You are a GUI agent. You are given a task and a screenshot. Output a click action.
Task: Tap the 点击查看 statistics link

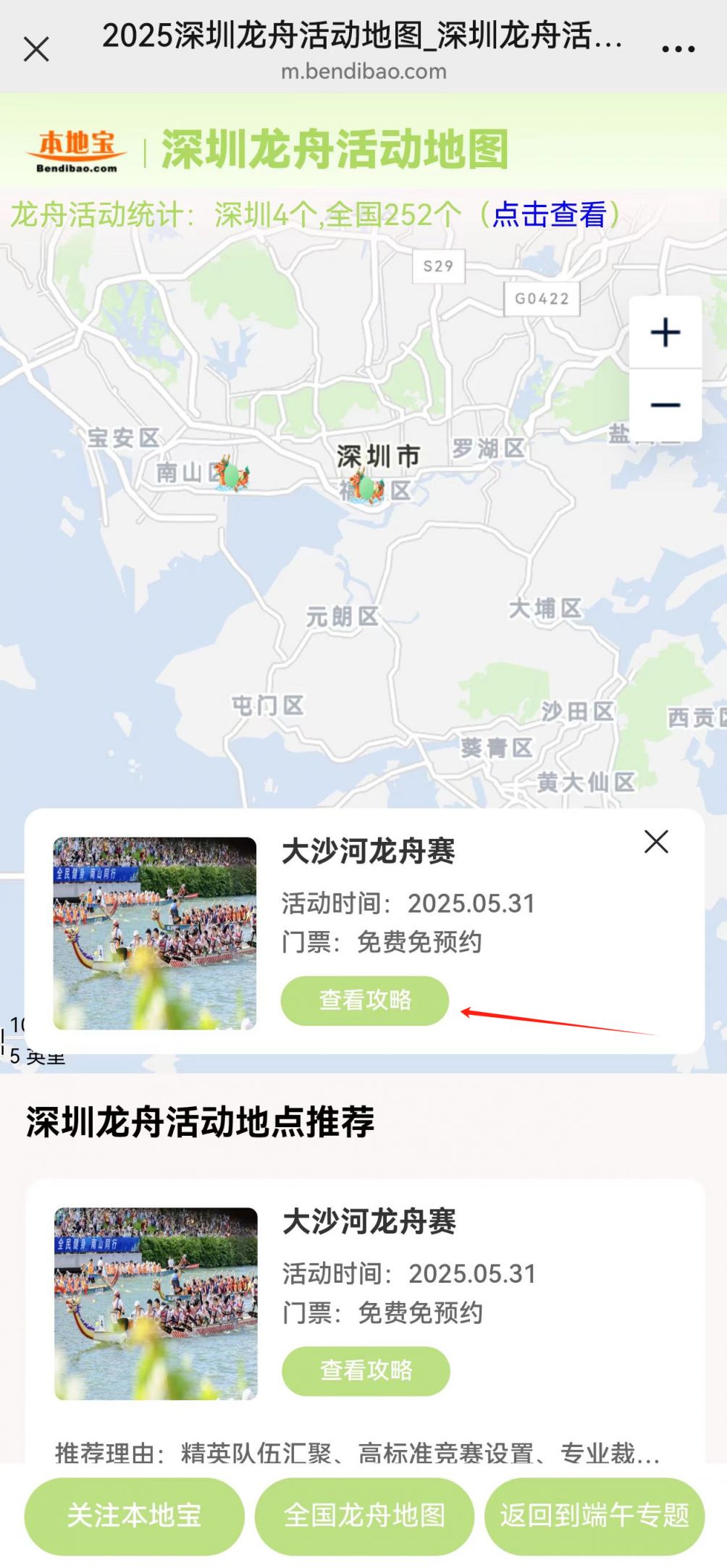[x=550, y=215]
